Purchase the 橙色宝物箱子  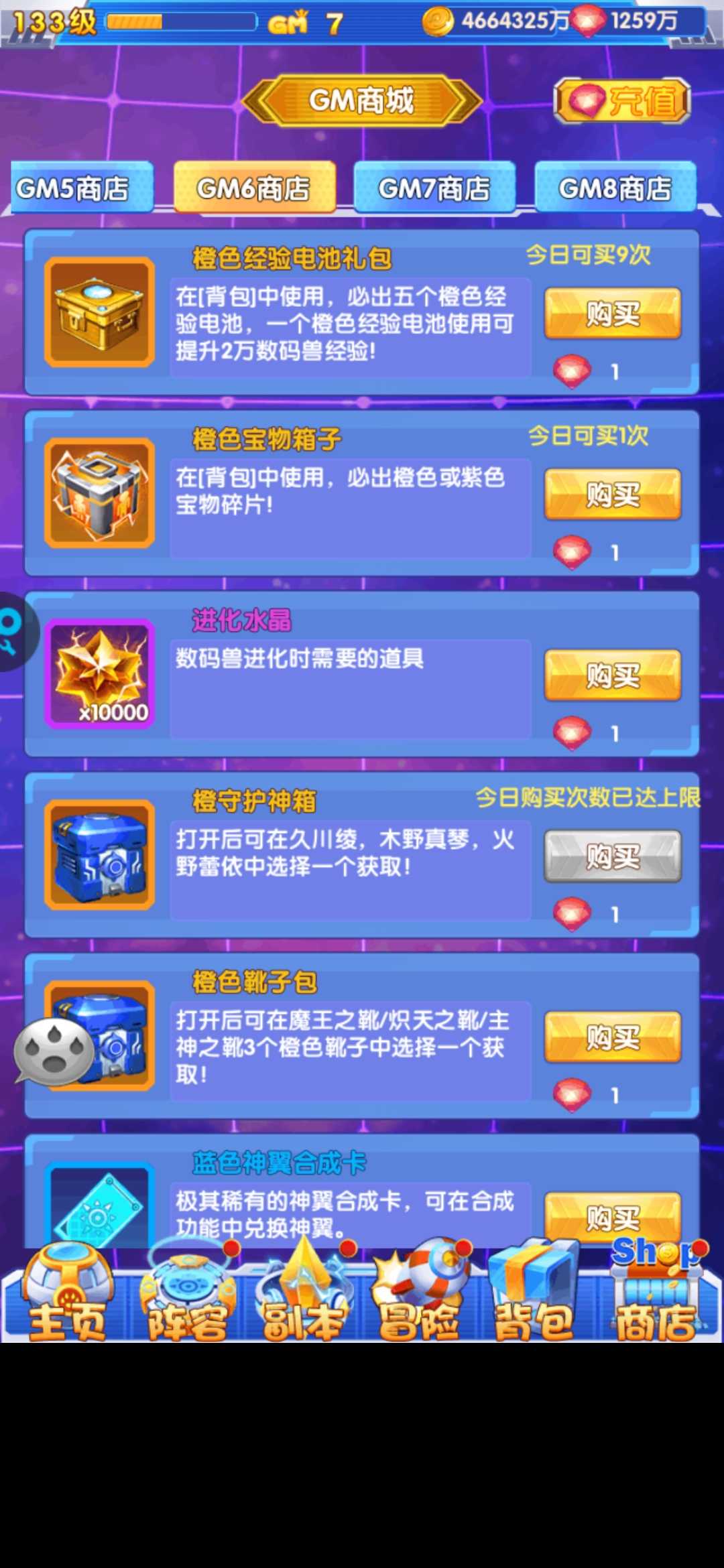click(x=613, y=495)
